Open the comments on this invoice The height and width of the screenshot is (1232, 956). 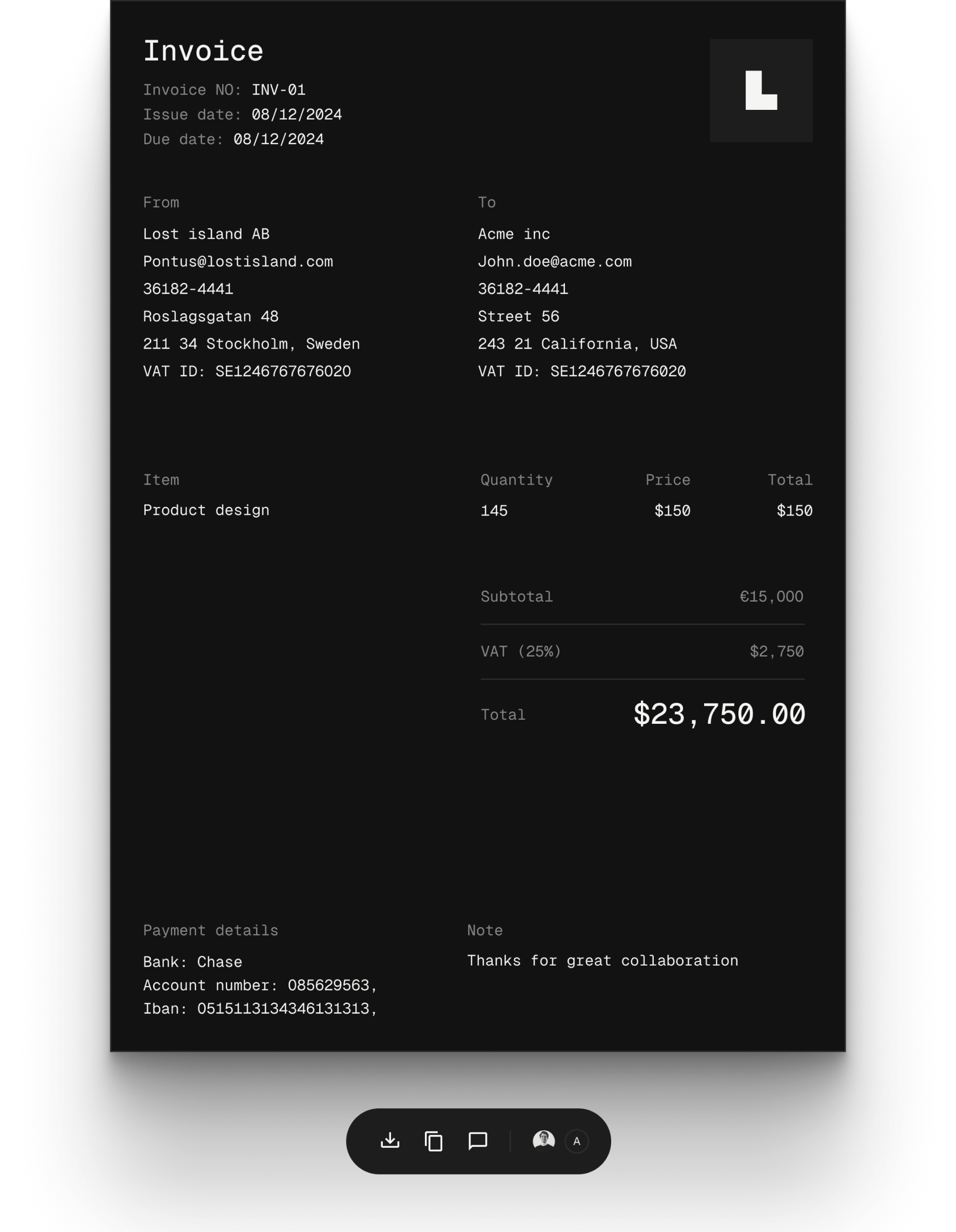click(x=477, y=1141)
